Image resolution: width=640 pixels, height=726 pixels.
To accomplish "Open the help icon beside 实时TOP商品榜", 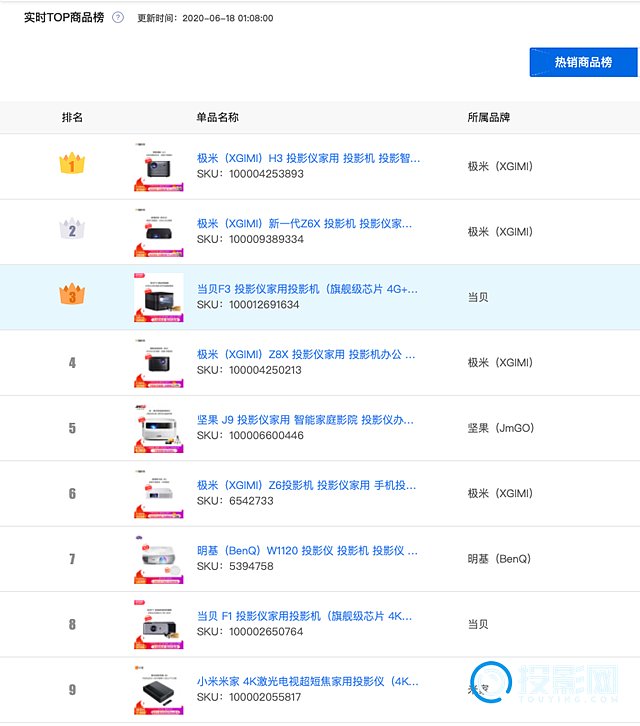I will point(118,17).
